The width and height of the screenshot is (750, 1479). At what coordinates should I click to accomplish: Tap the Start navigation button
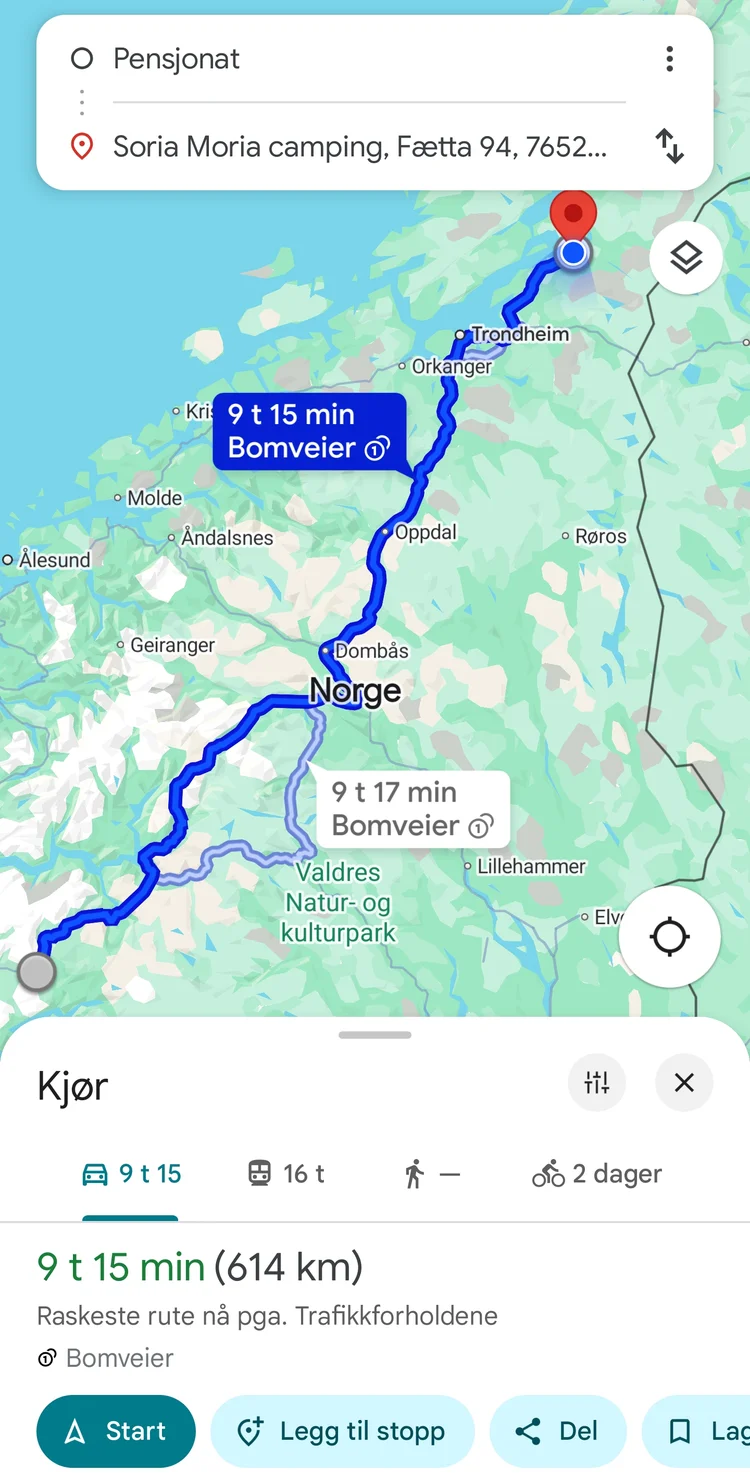pos(116,1431)
